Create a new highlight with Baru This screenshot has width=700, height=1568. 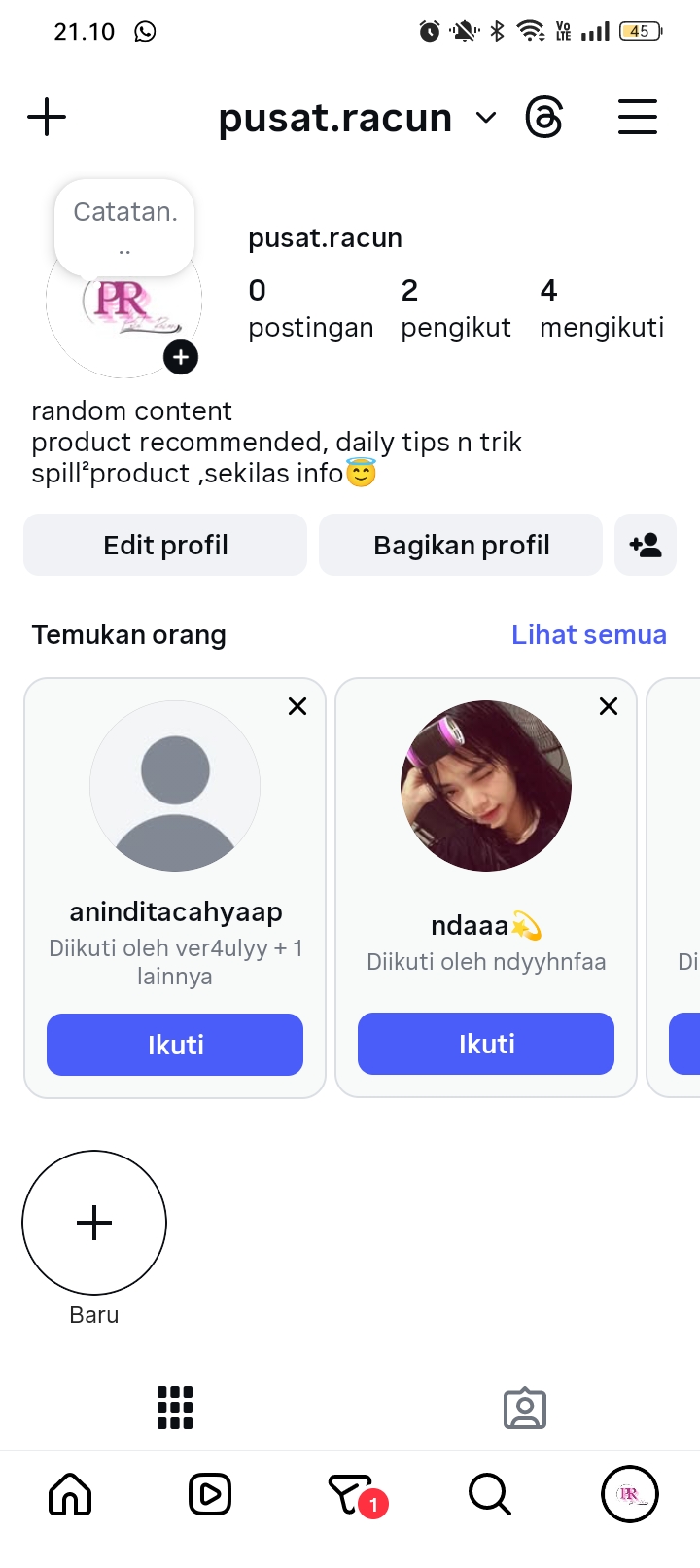(x=94, y=1223)
